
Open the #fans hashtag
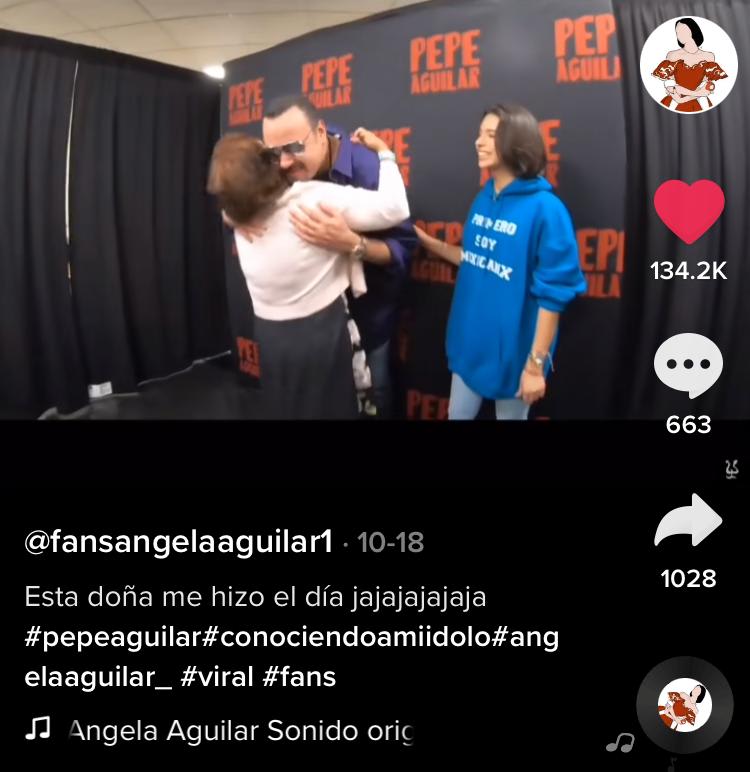(x=299, y=677)
